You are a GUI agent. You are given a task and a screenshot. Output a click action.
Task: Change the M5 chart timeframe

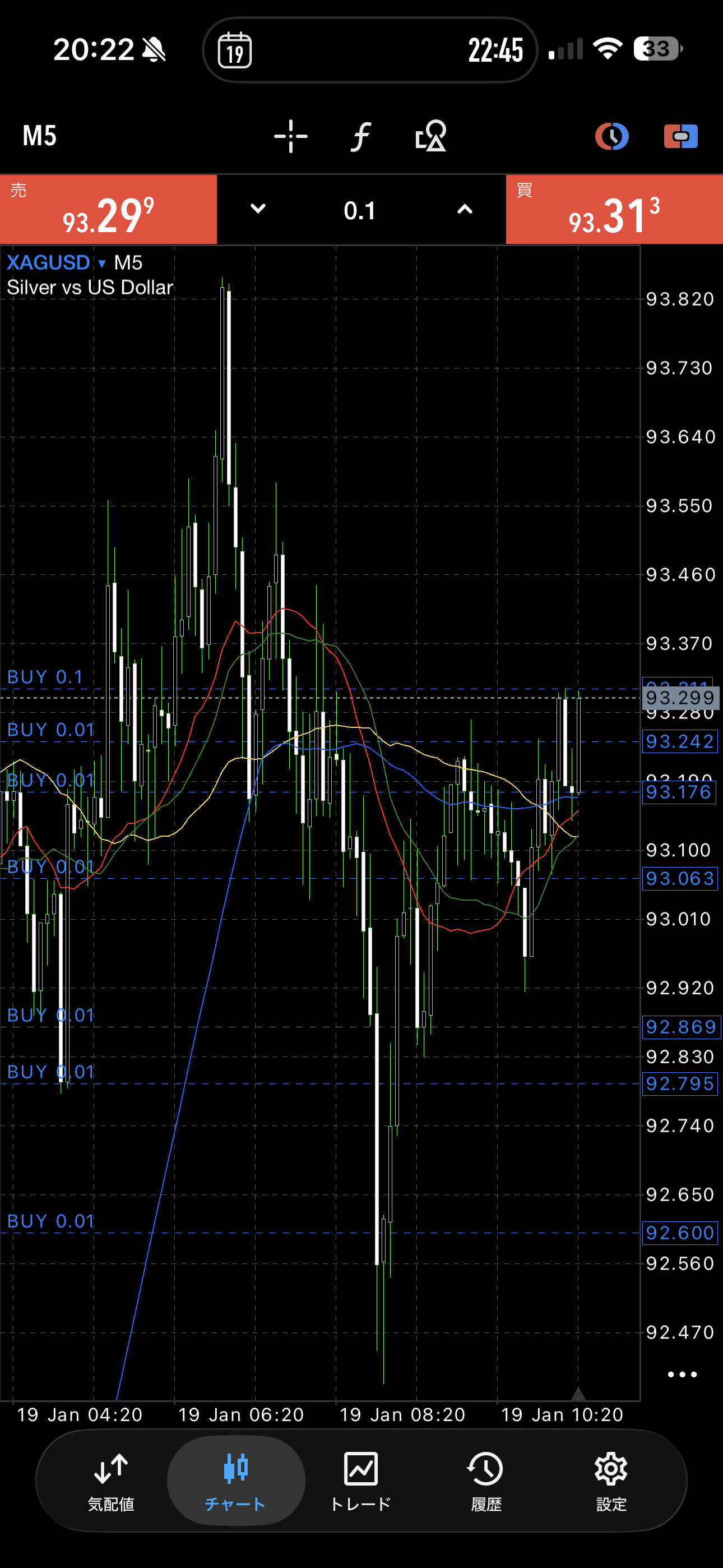[x=40, y=136]
